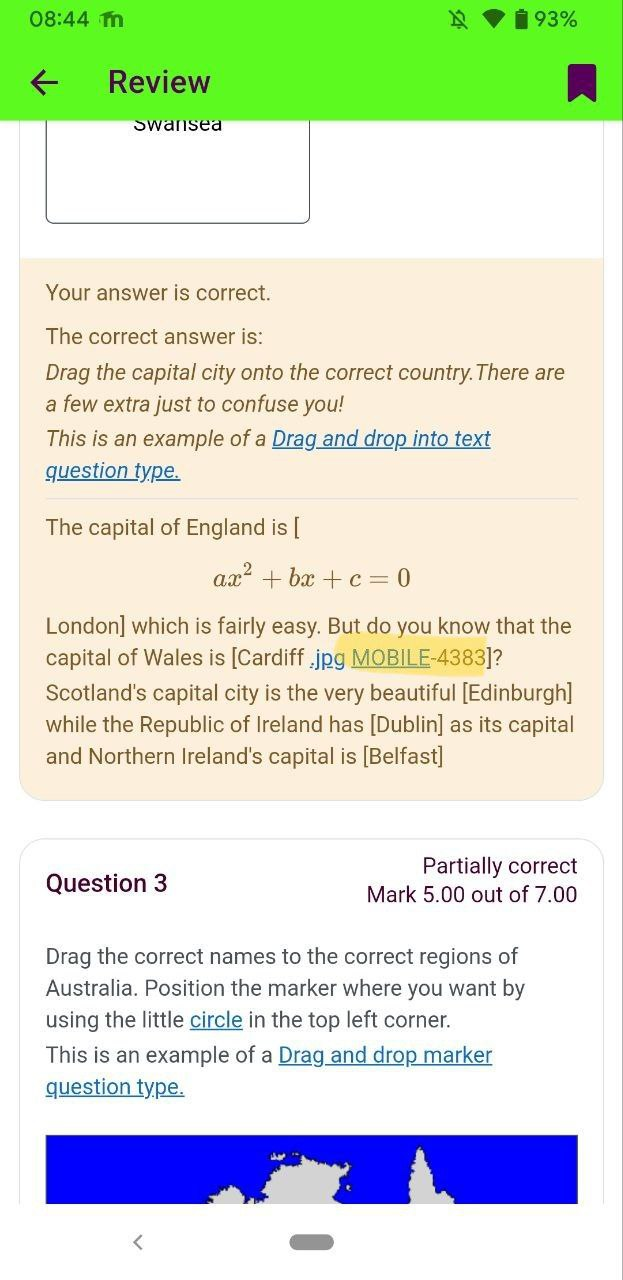Open the .jpg link after Cardiff

tap(327, 659)
